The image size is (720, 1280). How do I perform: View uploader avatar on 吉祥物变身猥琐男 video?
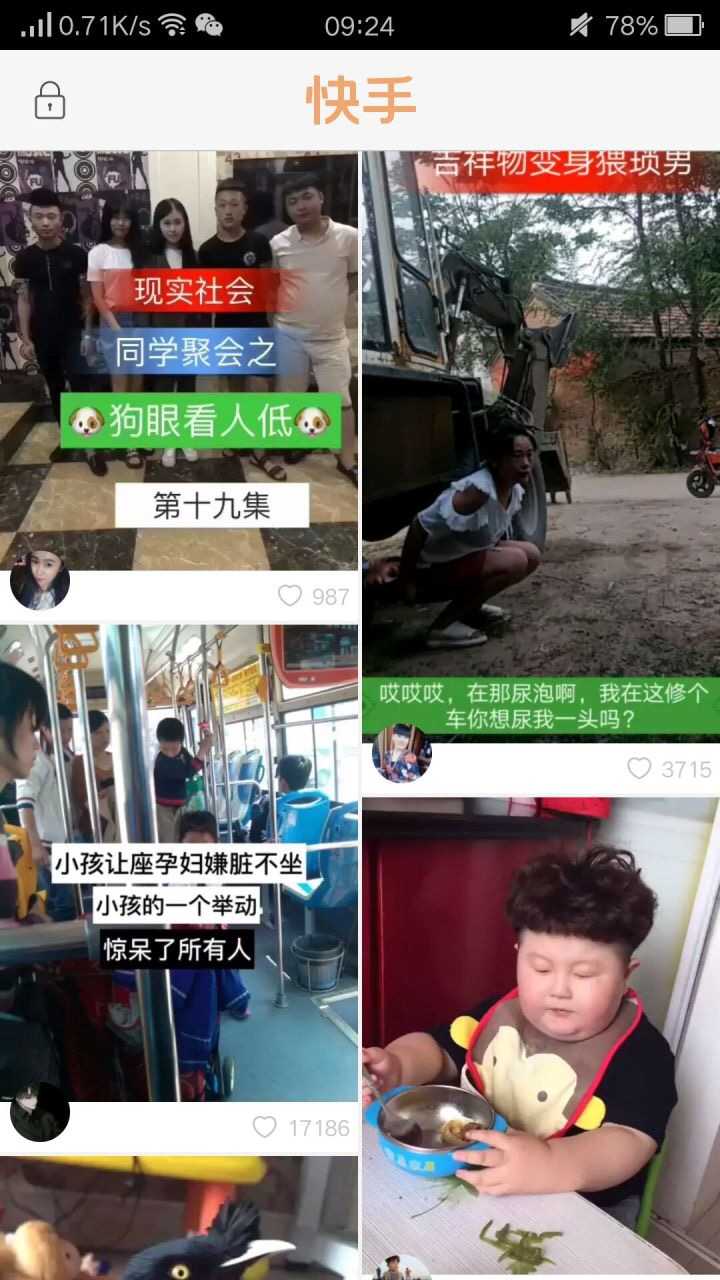tap(402, 753)
